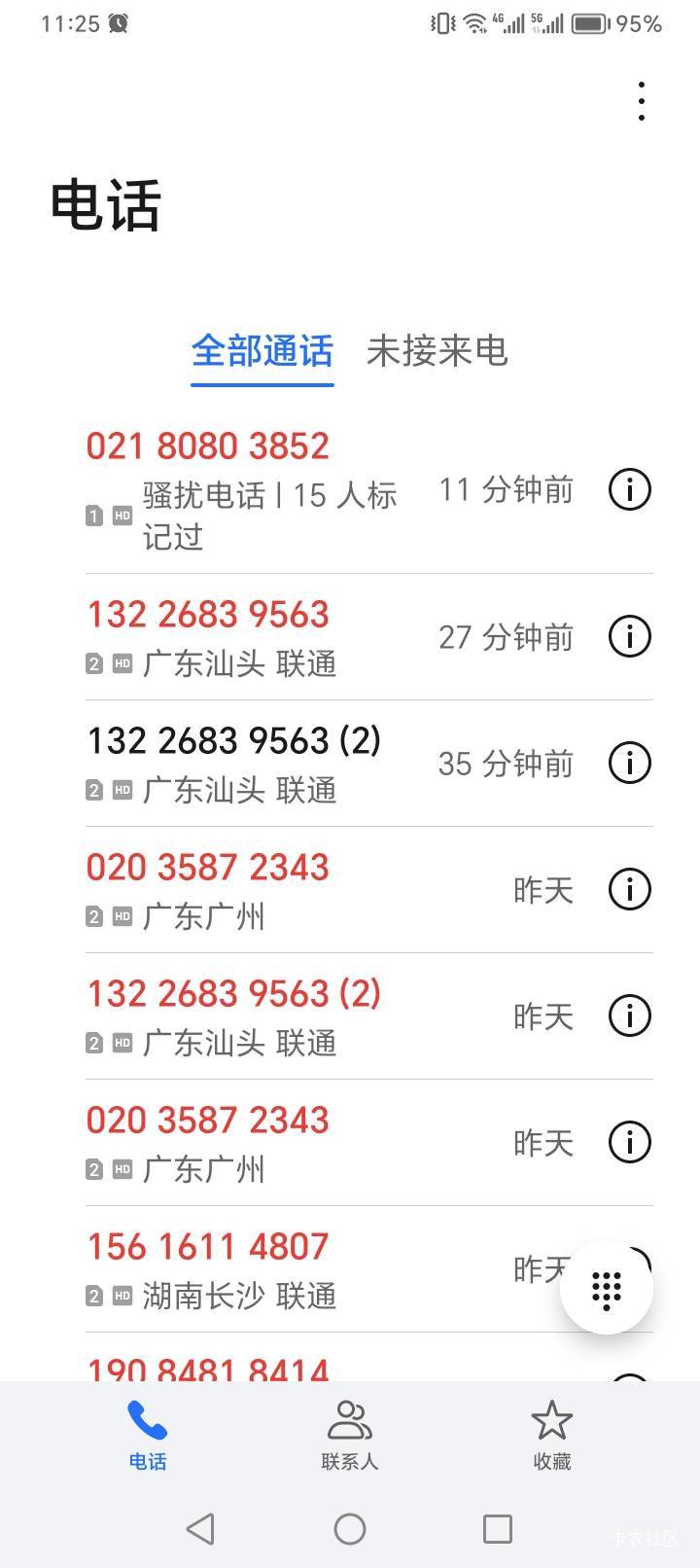The height and width of the screenshot is (1568, 700).
Task: Open recent apps with the square button
Action: tap(498, 1529)
